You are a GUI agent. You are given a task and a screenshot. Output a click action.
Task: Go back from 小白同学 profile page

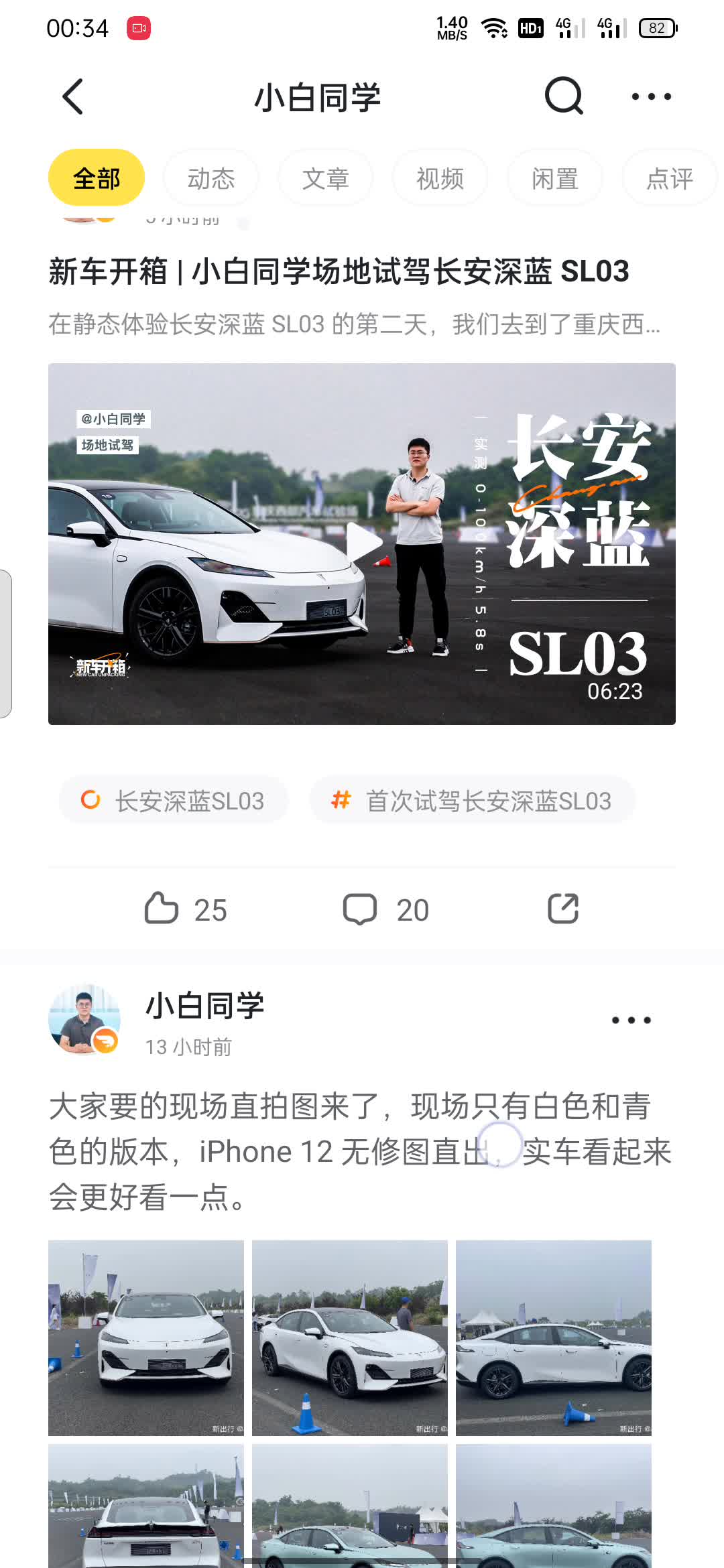pos(72,97)
